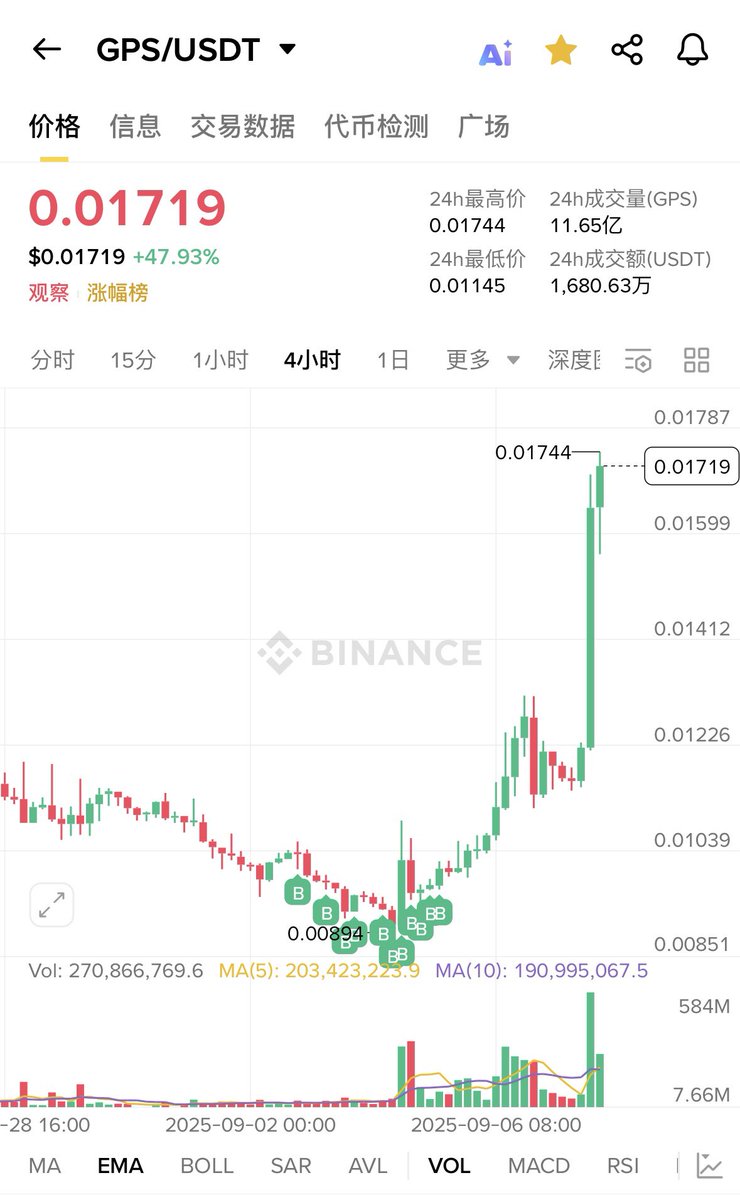Switch to the 信息 tab
740x1200 pixels.
point(135,126)
